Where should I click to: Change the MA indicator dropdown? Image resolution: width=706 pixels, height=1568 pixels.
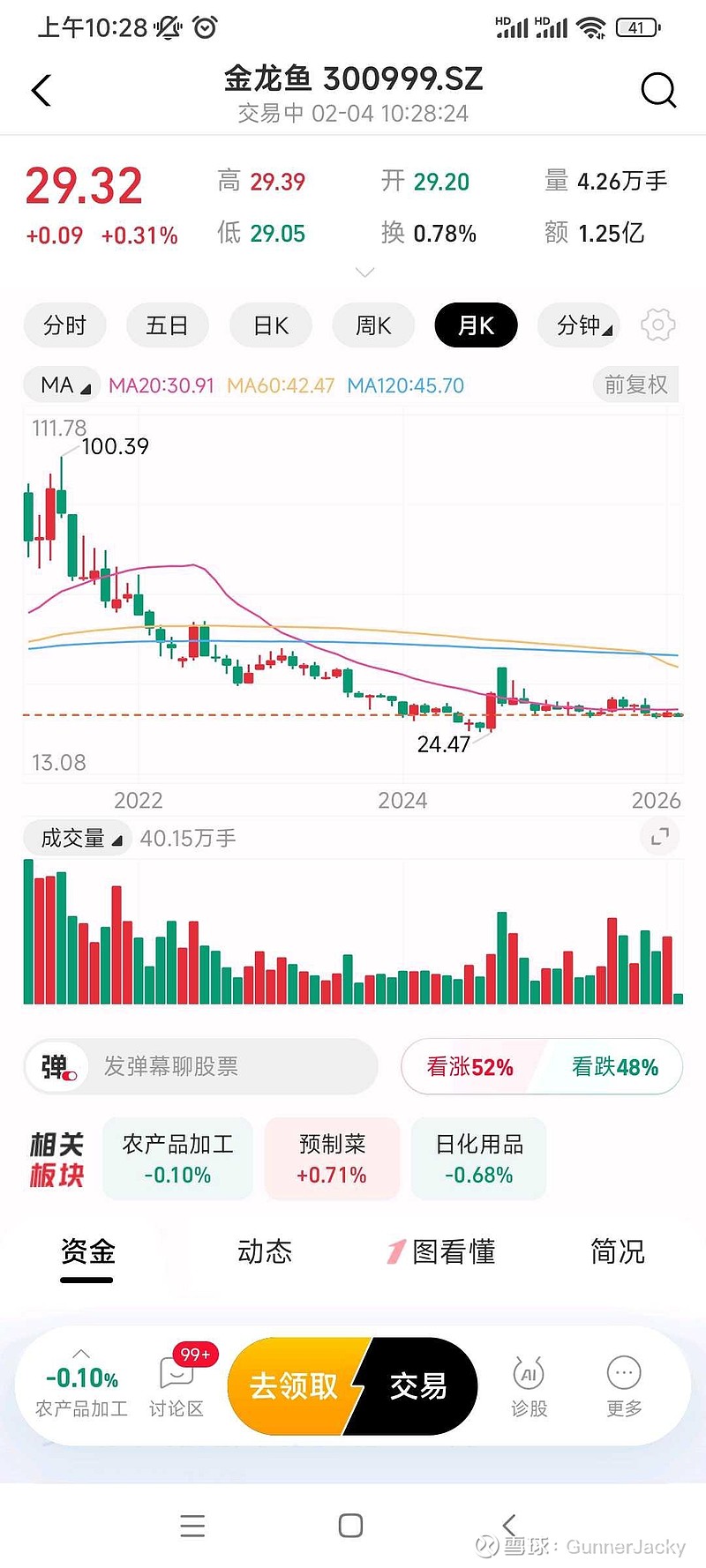(x=64, y=385)
